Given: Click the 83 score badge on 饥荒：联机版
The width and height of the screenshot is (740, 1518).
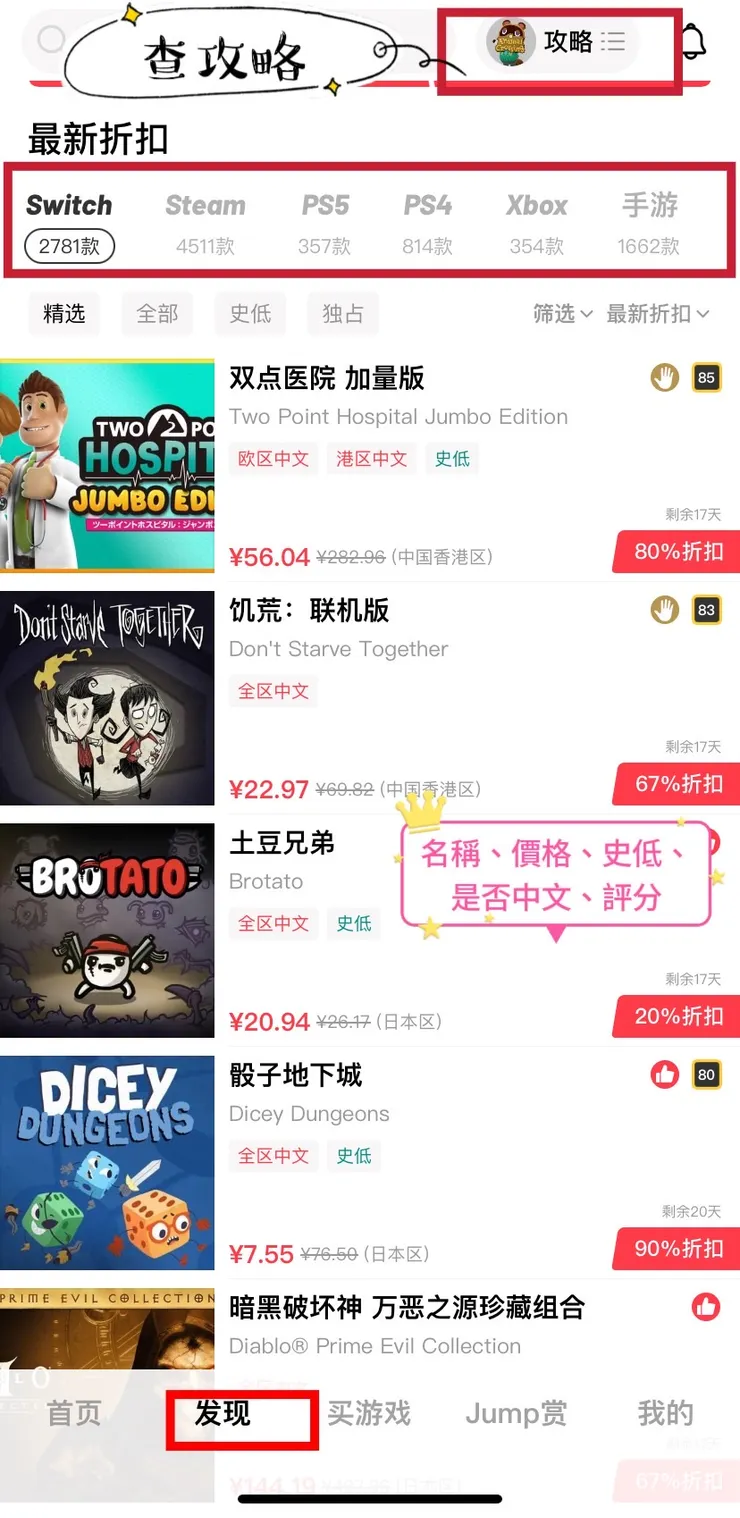Looking at the screenshot, I should 706,610.
